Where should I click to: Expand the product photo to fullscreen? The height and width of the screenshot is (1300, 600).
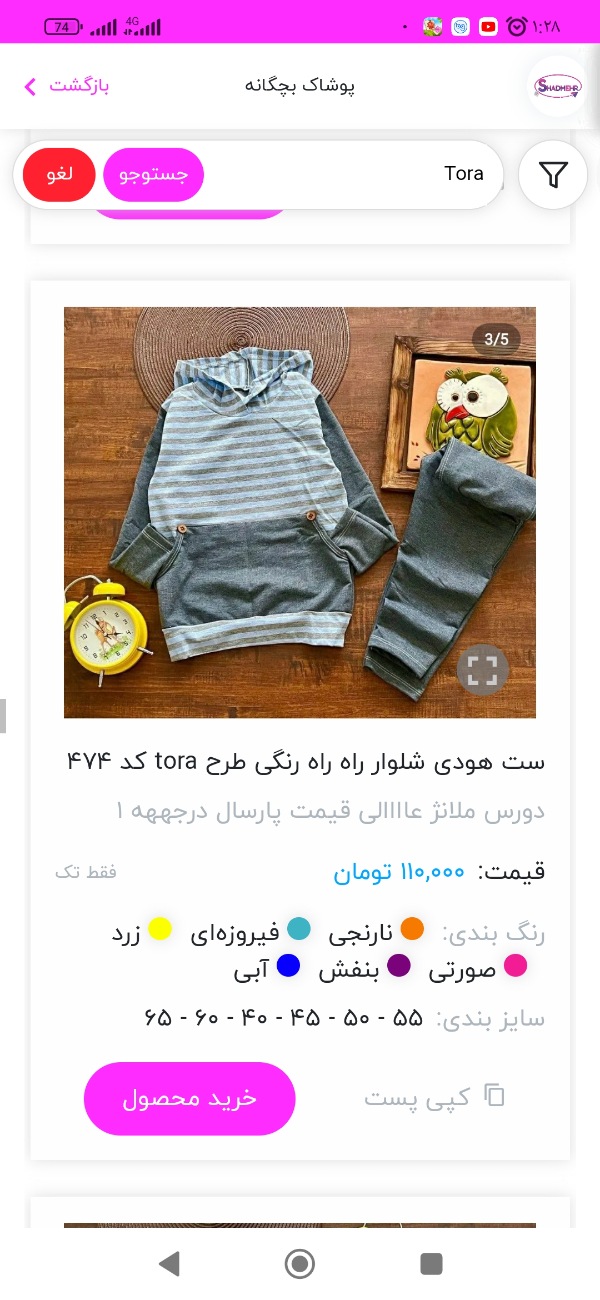pyautogui.click(x=483, y=670)
